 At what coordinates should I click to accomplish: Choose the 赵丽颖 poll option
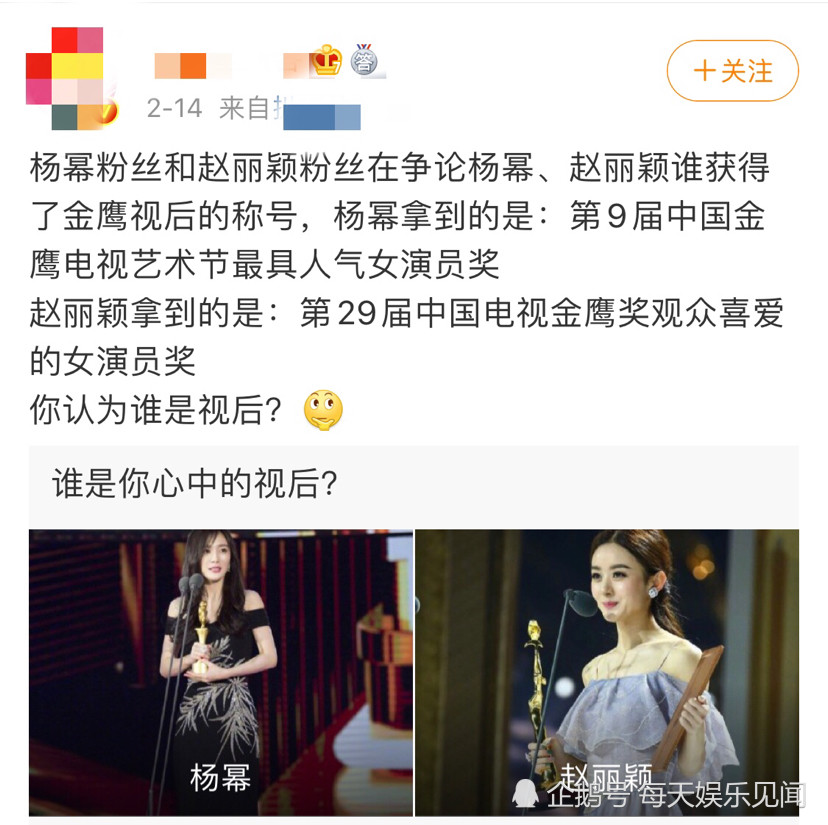coord(606,672)
